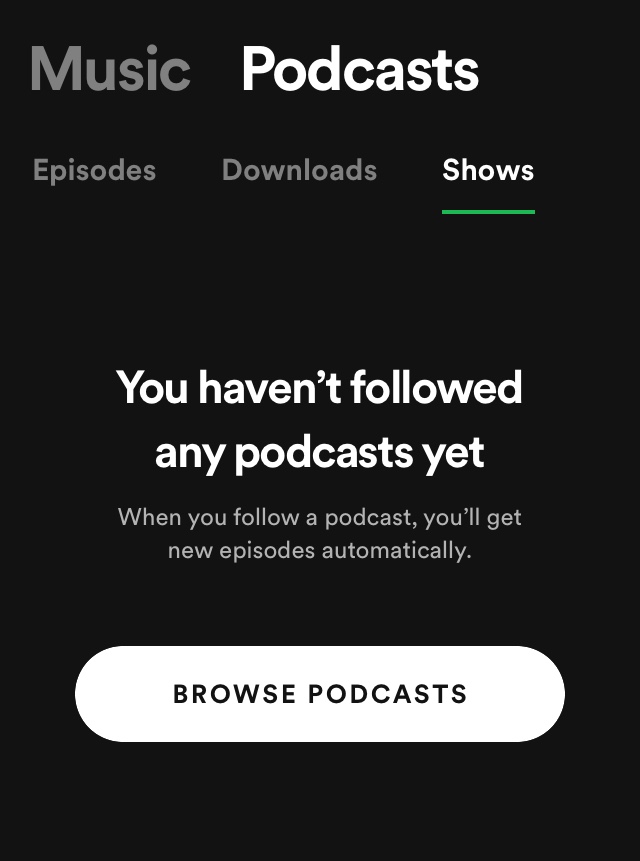Switch to the Music section
The width and height of the screenshot is (640, 861).
(x=110, y=69)
